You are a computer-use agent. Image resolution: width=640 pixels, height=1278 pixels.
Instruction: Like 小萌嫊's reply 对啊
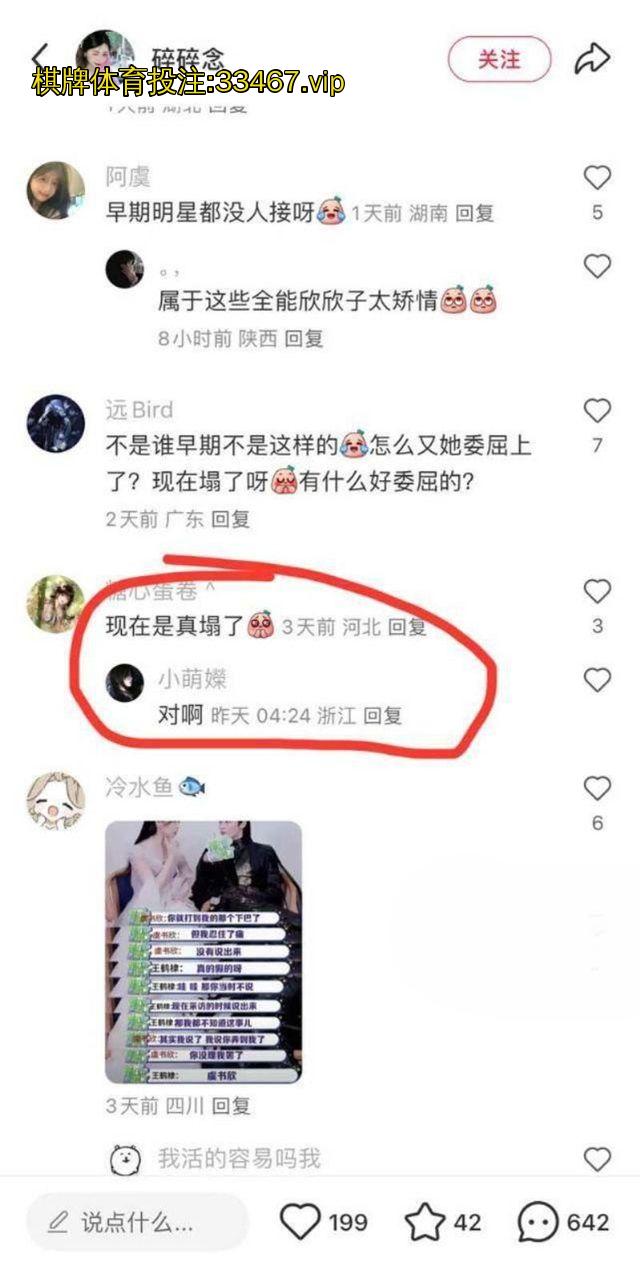pos(597,681)
